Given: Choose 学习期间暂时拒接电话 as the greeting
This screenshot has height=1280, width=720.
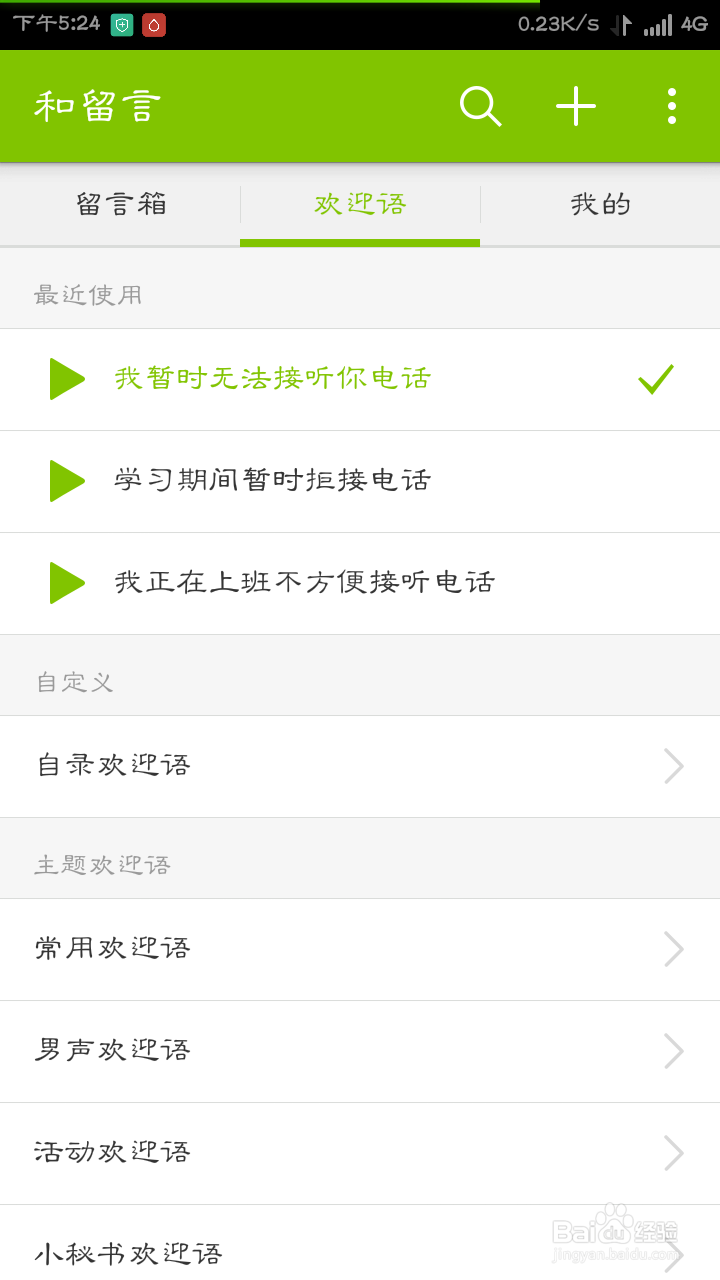Looking at the screenshot, I should click(272, 481).
